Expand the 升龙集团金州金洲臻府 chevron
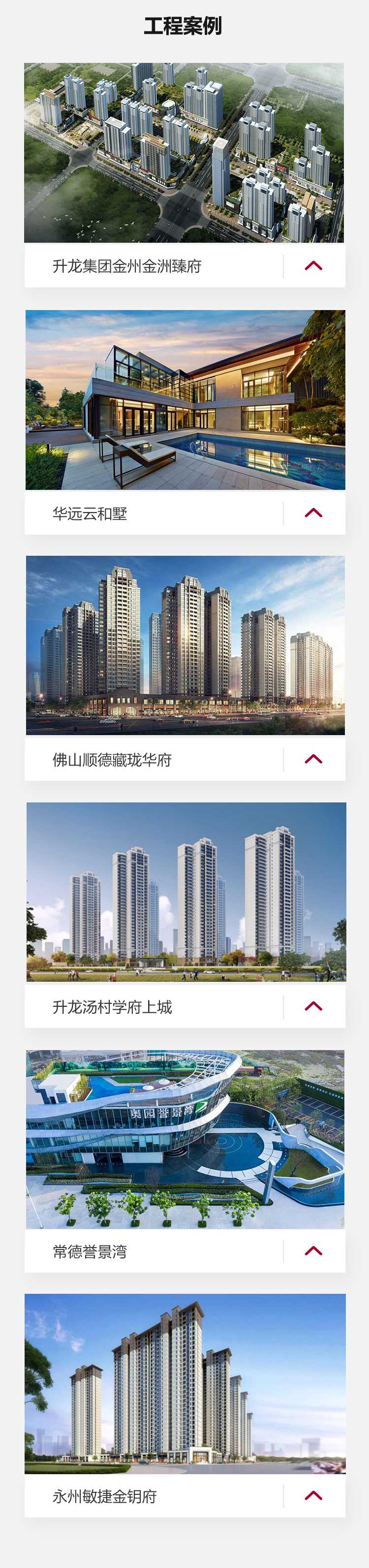 pyautogui.click(x=313, y=265)
